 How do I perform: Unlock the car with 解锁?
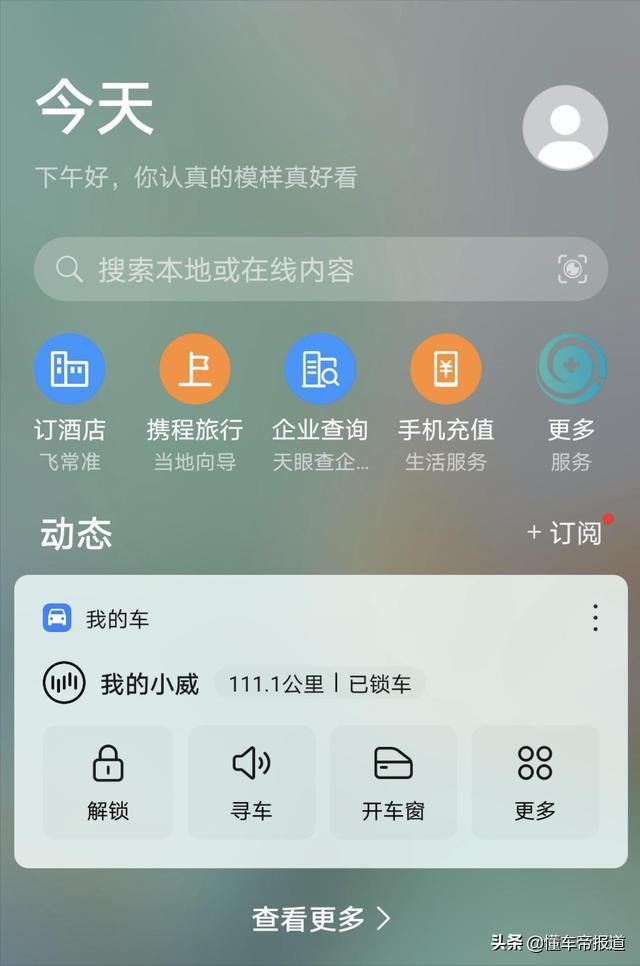[108, 782]
